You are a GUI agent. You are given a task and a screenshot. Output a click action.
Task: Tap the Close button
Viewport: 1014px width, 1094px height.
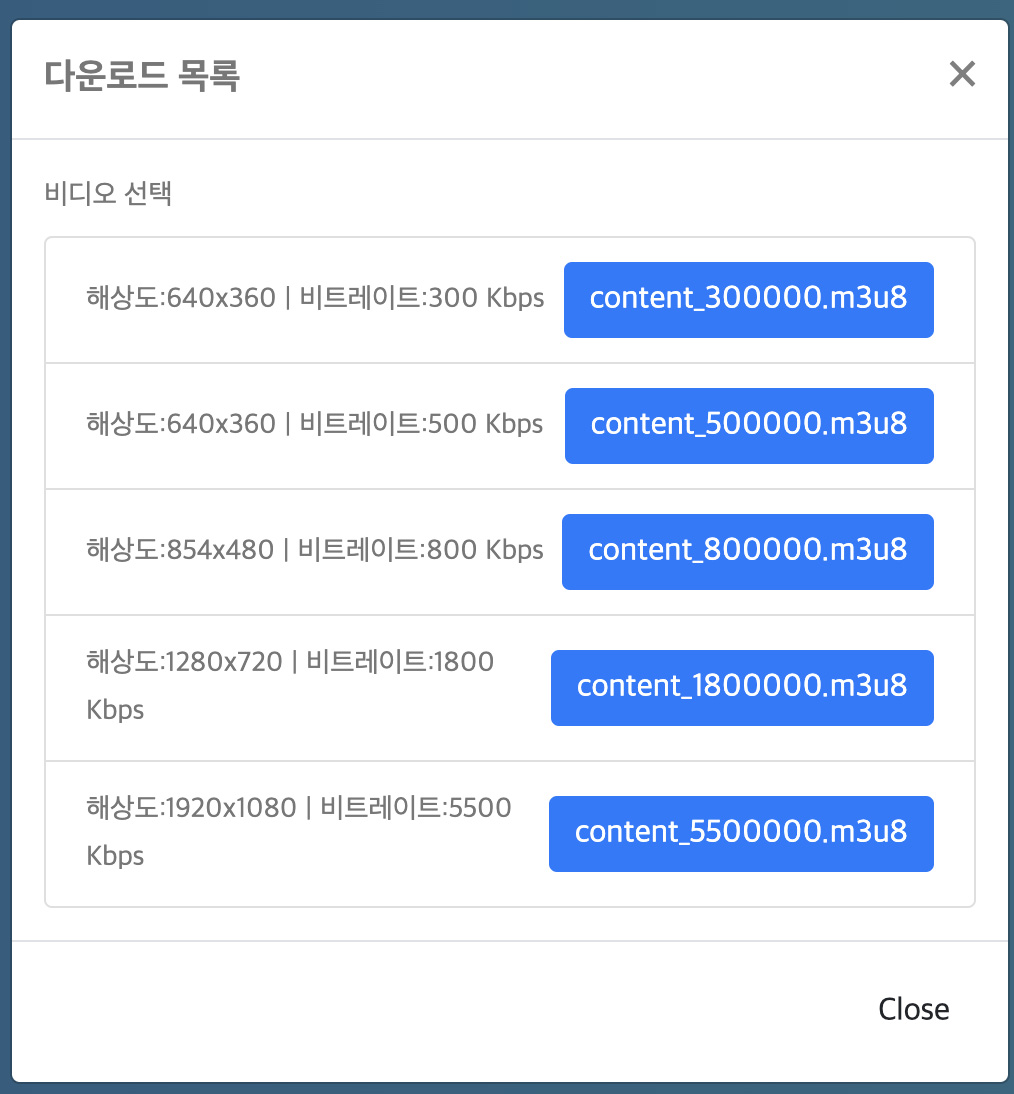[x=913, y=1010]
